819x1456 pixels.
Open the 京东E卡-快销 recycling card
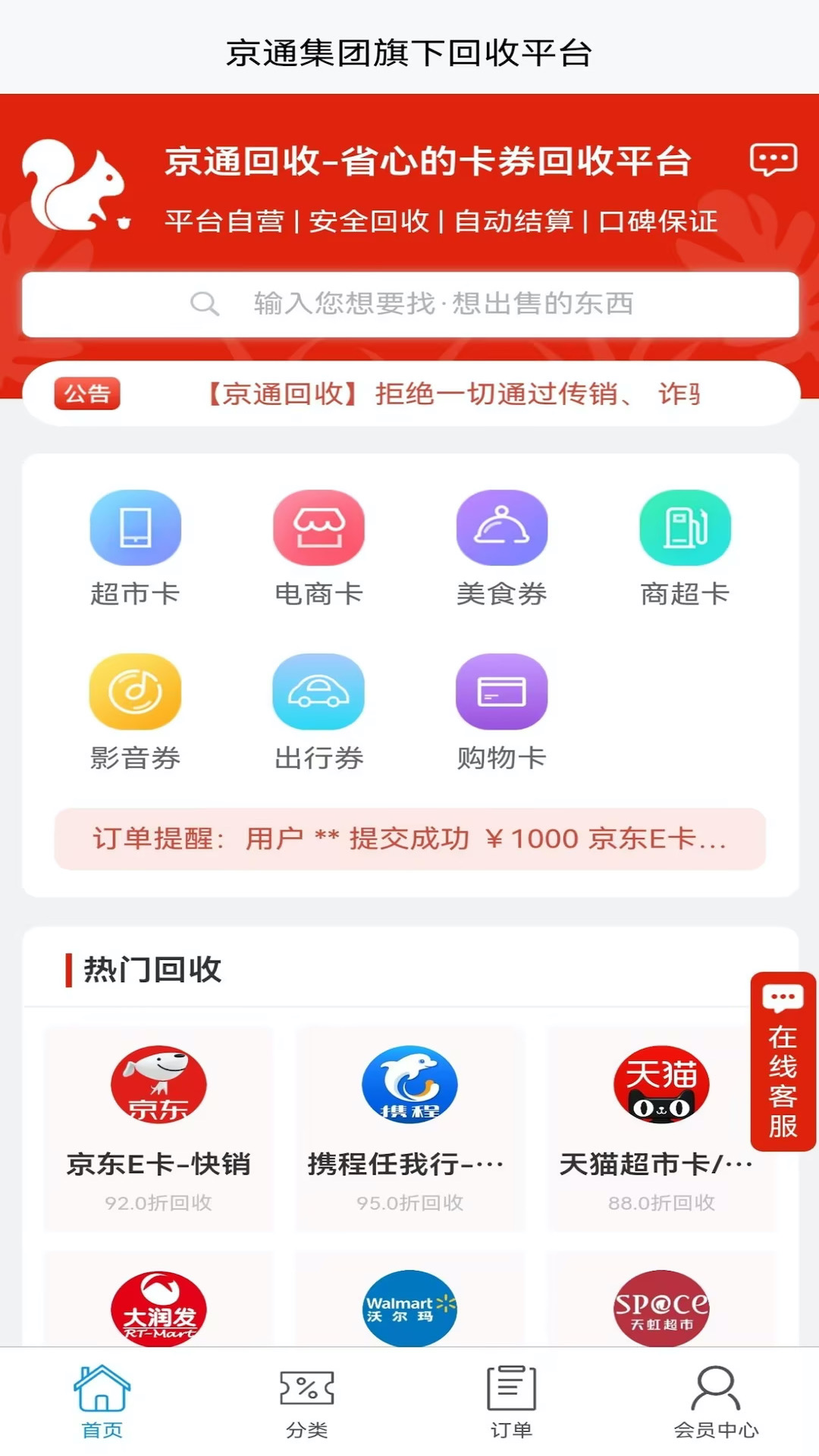pos(158,1129)
